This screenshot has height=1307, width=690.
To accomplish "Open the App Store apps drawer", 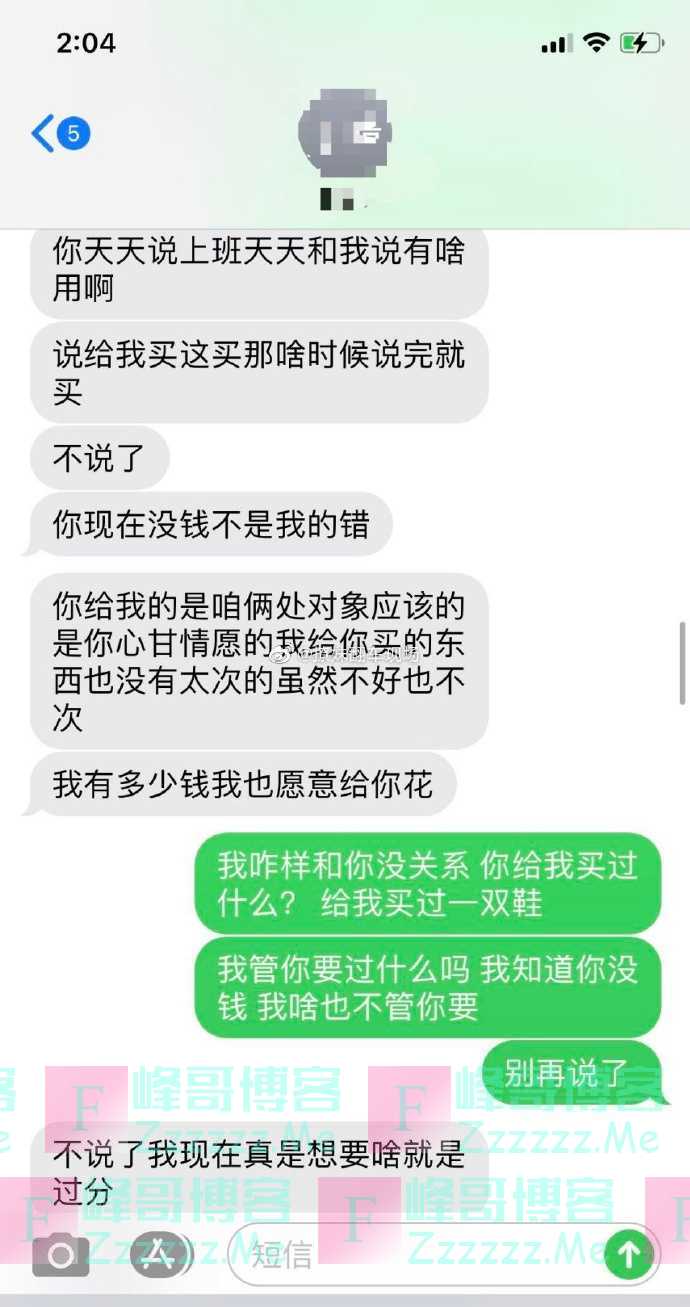I will 159,1255.
